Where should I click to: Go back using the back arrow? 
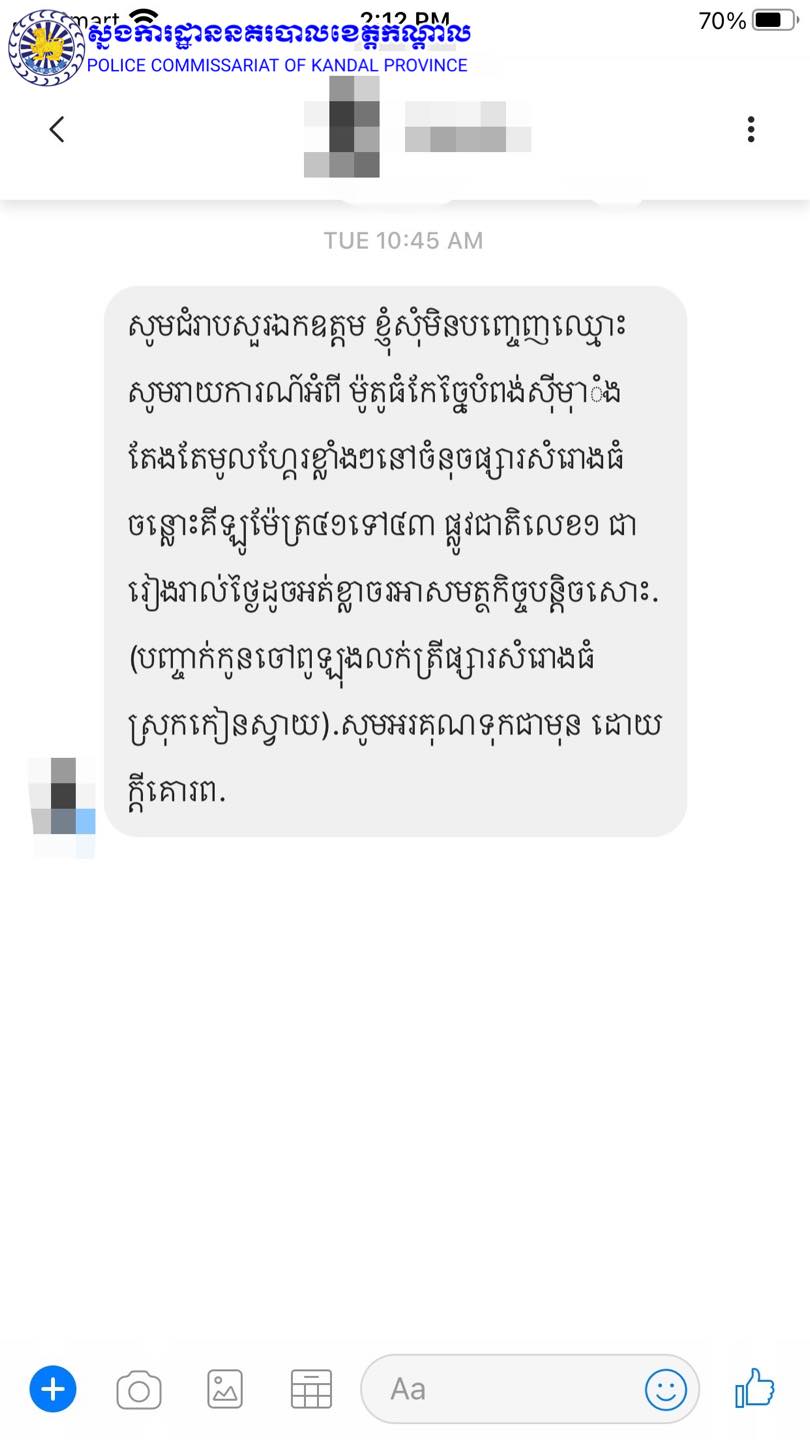(x=57, y=129)
